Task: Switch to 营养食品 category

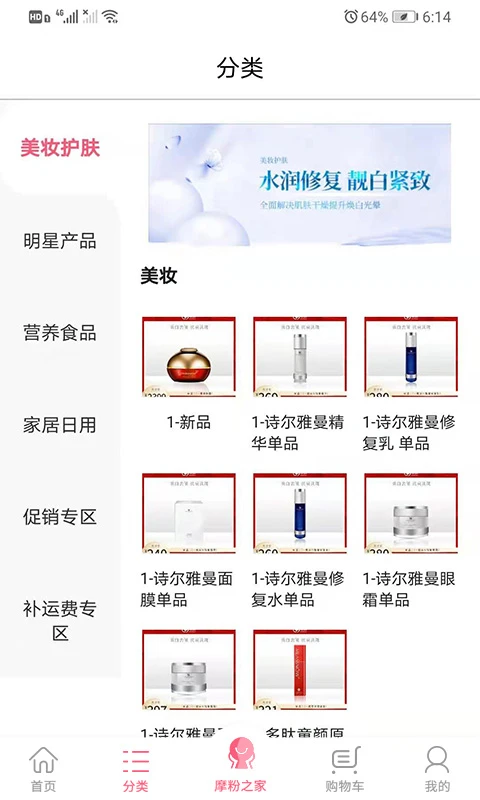Action: pyautogui.click(x=60, y=333)
